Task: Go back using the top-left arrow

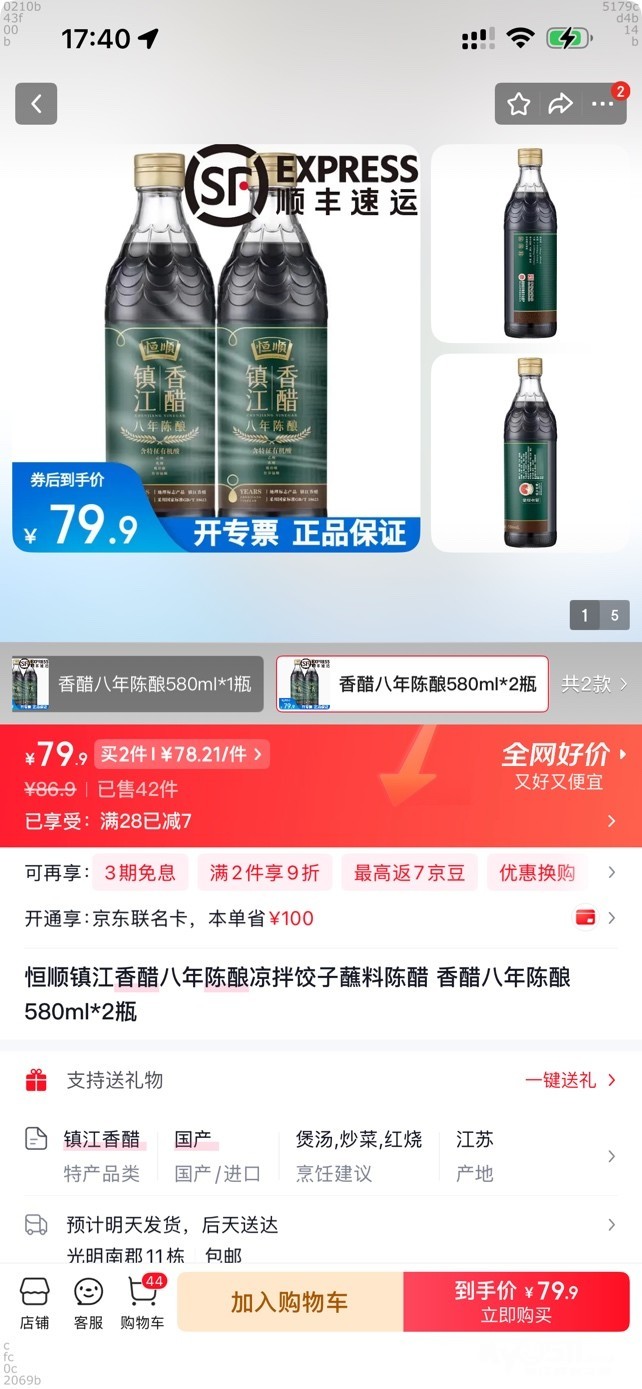Action: [36, 104]
